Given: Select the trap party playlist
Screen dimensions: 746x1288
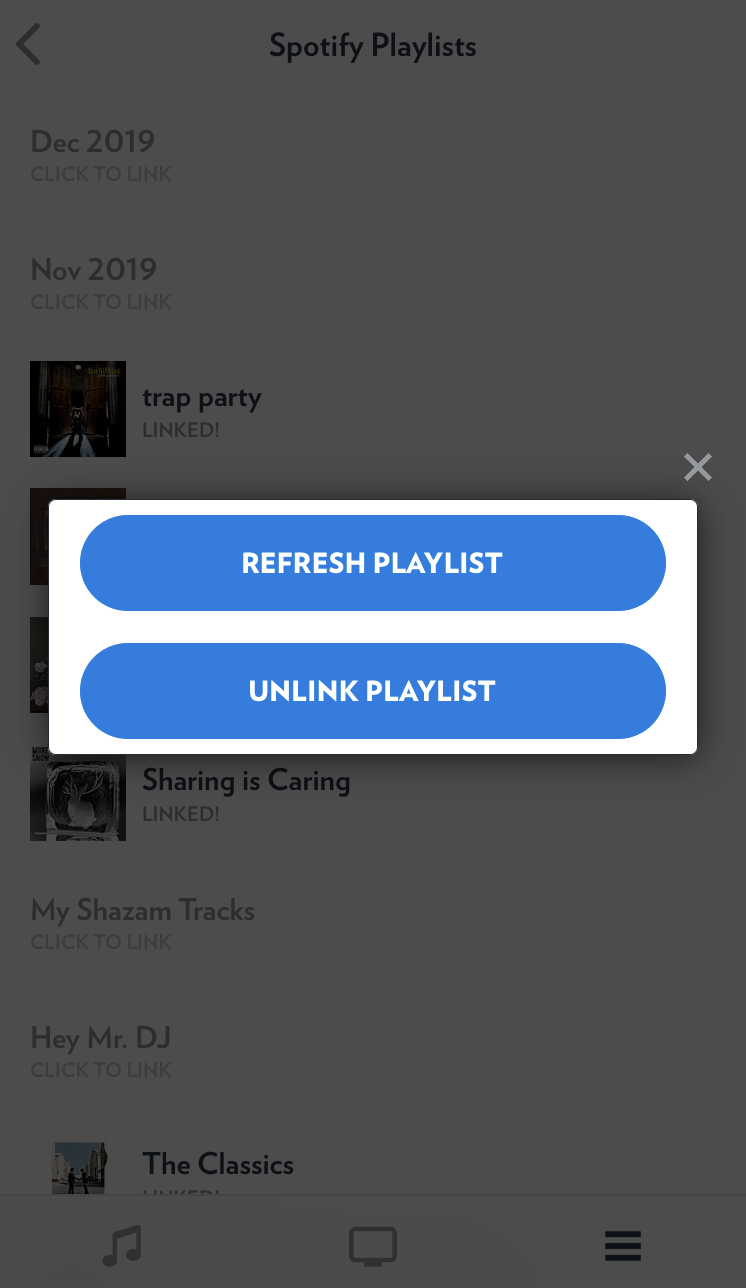Looking at the screenshot, I should [x=373, y=409].
